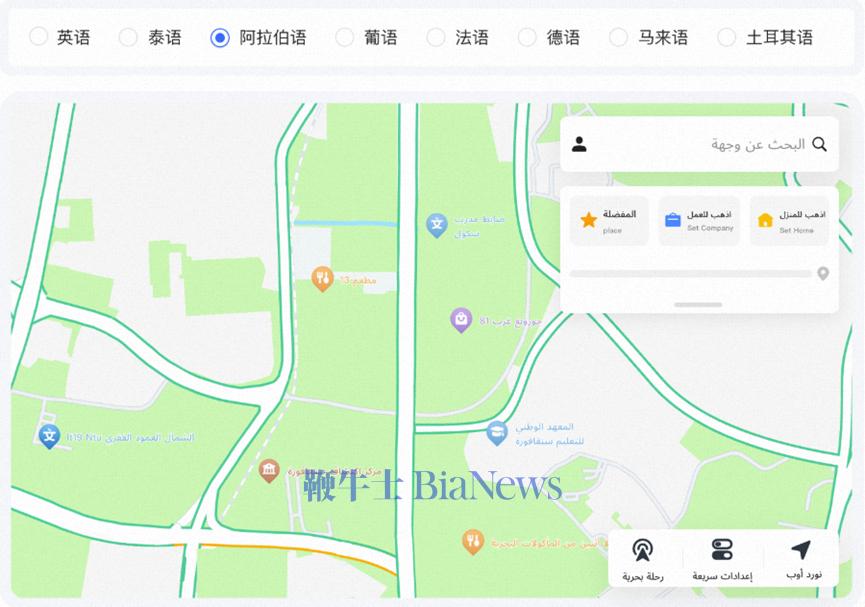Image resolution: width=865 pixels, height=607 pixels.
Task: Select the 英语 language option
Action: coord(39,37)
